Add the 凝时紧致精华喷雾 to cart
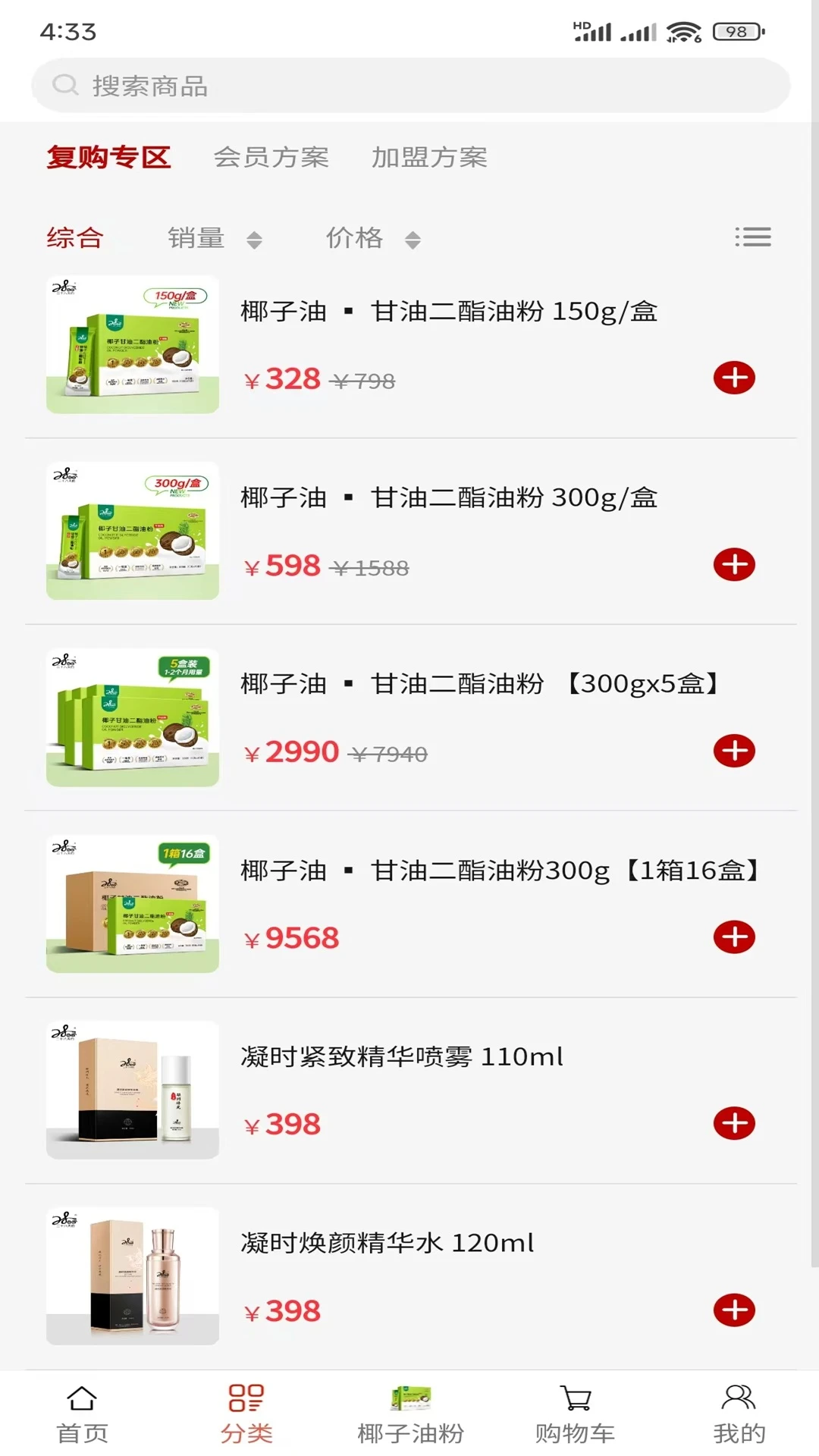Screen dimensions: 819x1456 [733, 1123]
